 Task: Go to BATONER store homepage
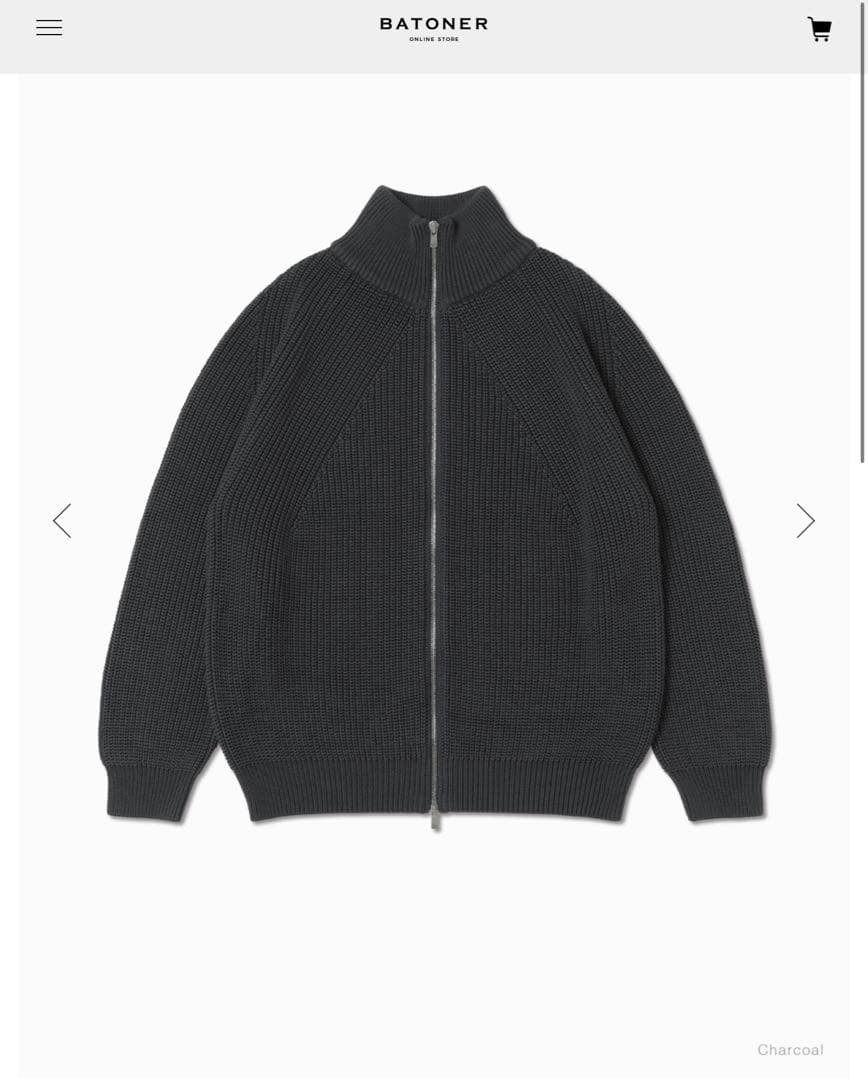[433, 28]
